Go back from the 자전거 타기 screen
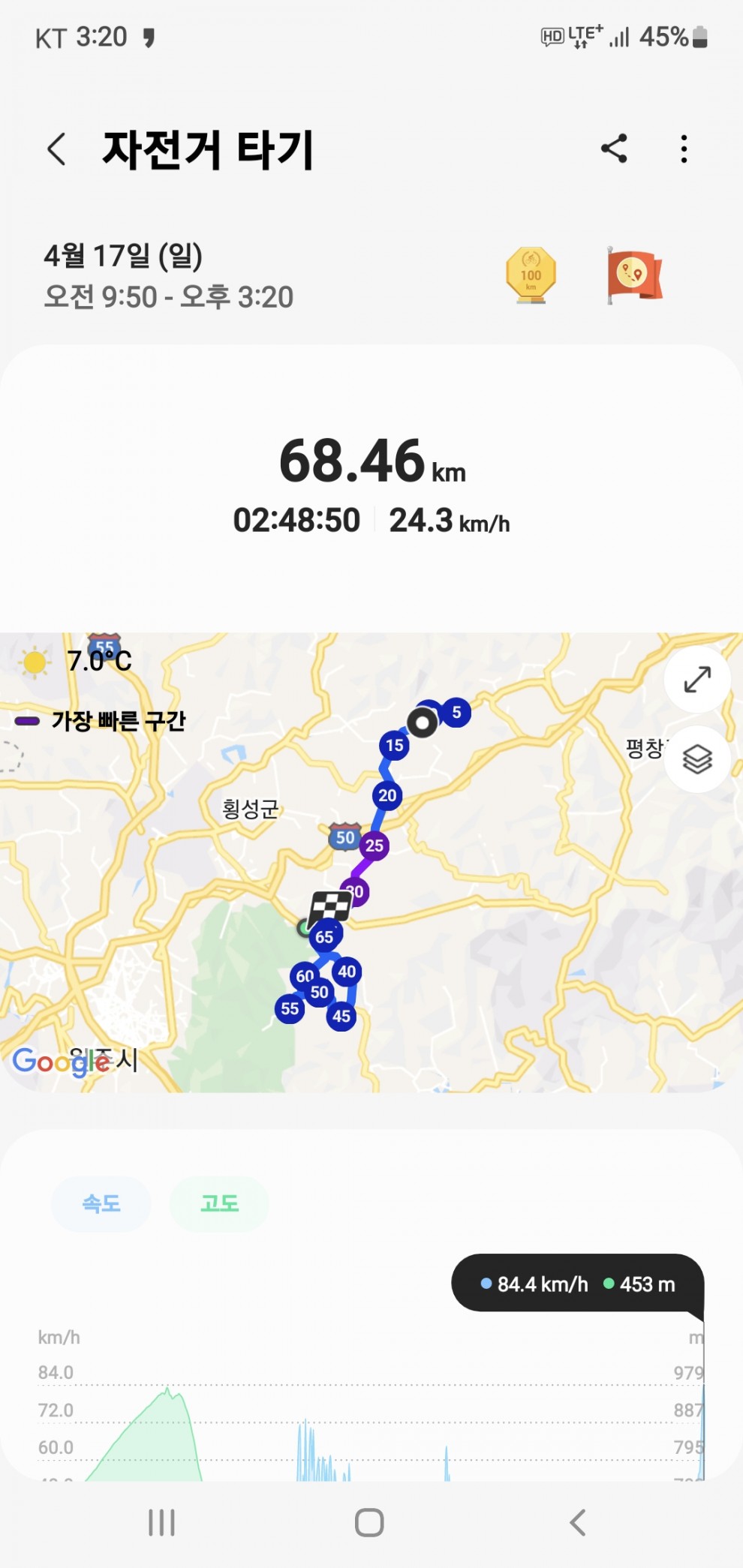743x1568 pixels. 57,149
